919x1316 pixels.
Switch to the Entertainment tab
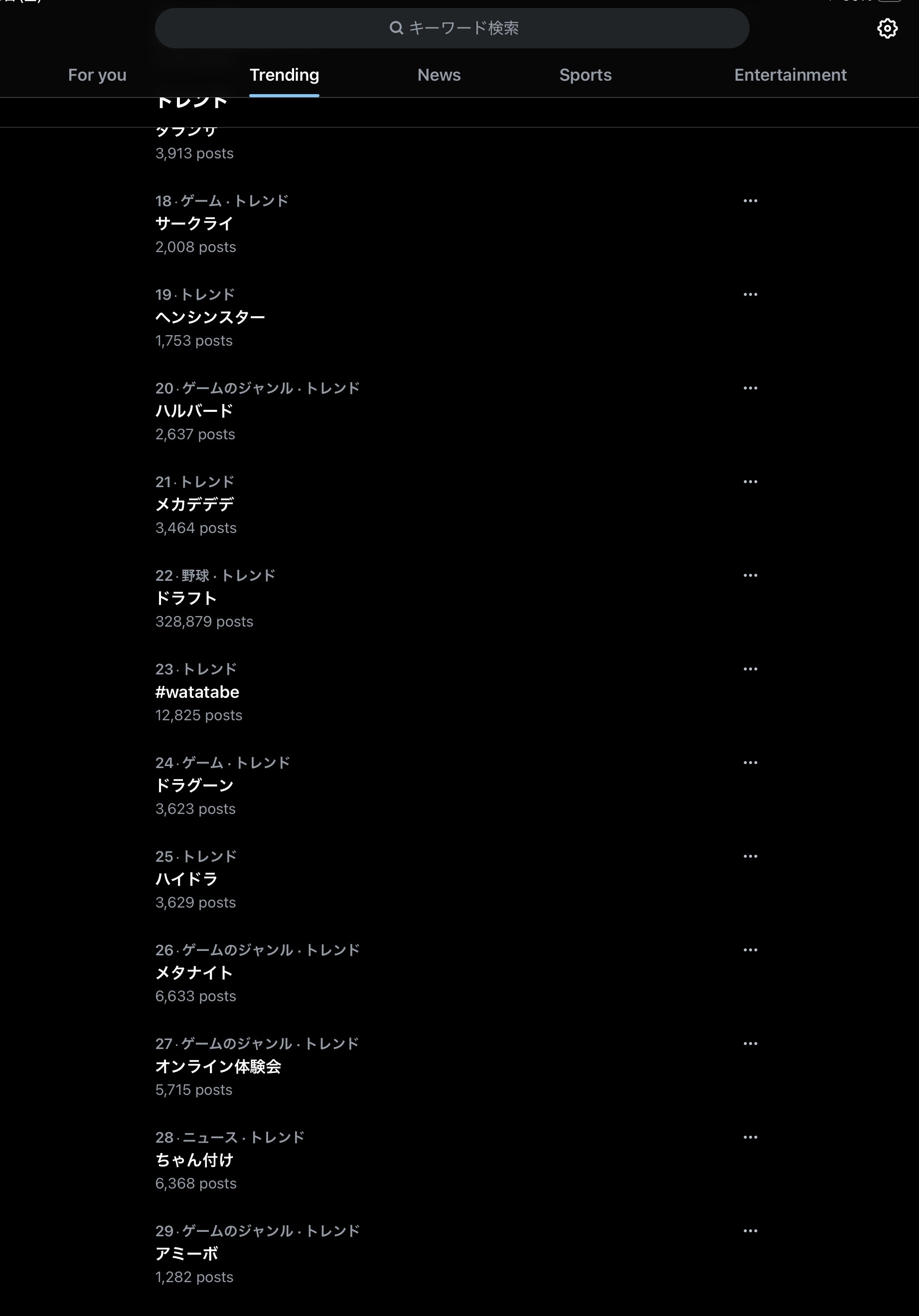coord(789,75)
